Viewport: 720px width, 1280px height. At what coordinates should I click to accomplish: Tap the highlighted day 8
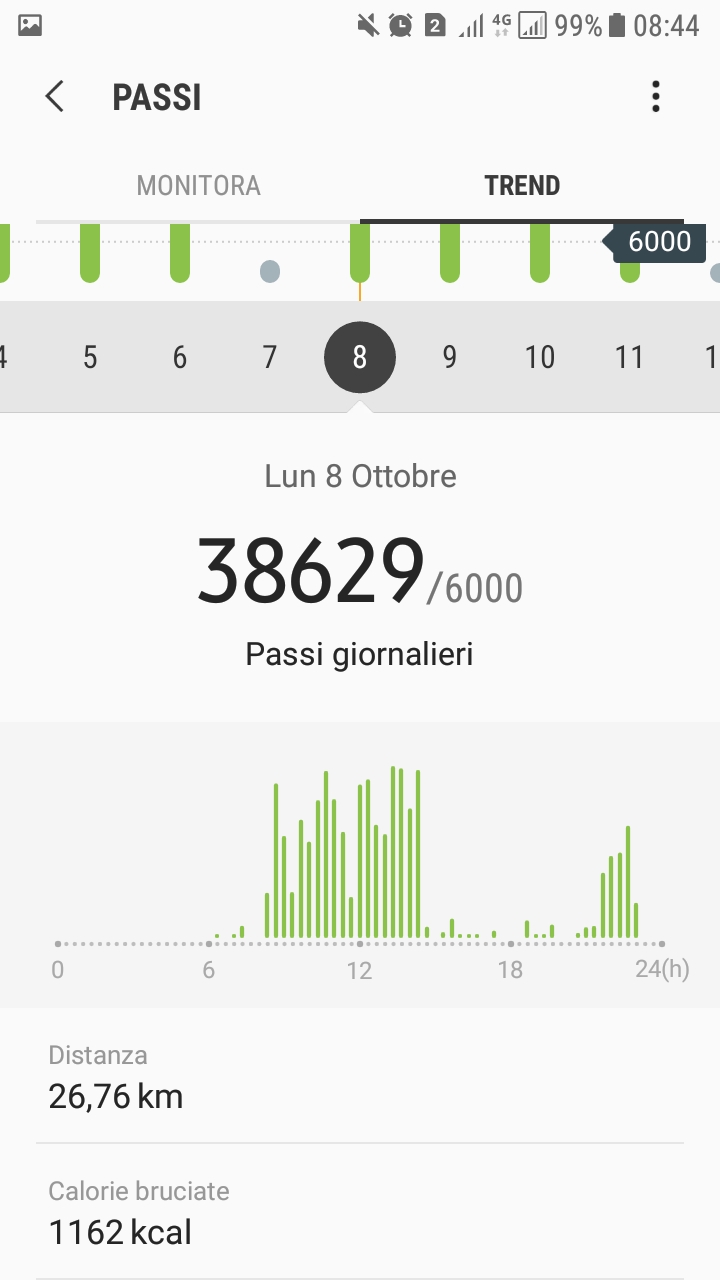click(360, 357)
